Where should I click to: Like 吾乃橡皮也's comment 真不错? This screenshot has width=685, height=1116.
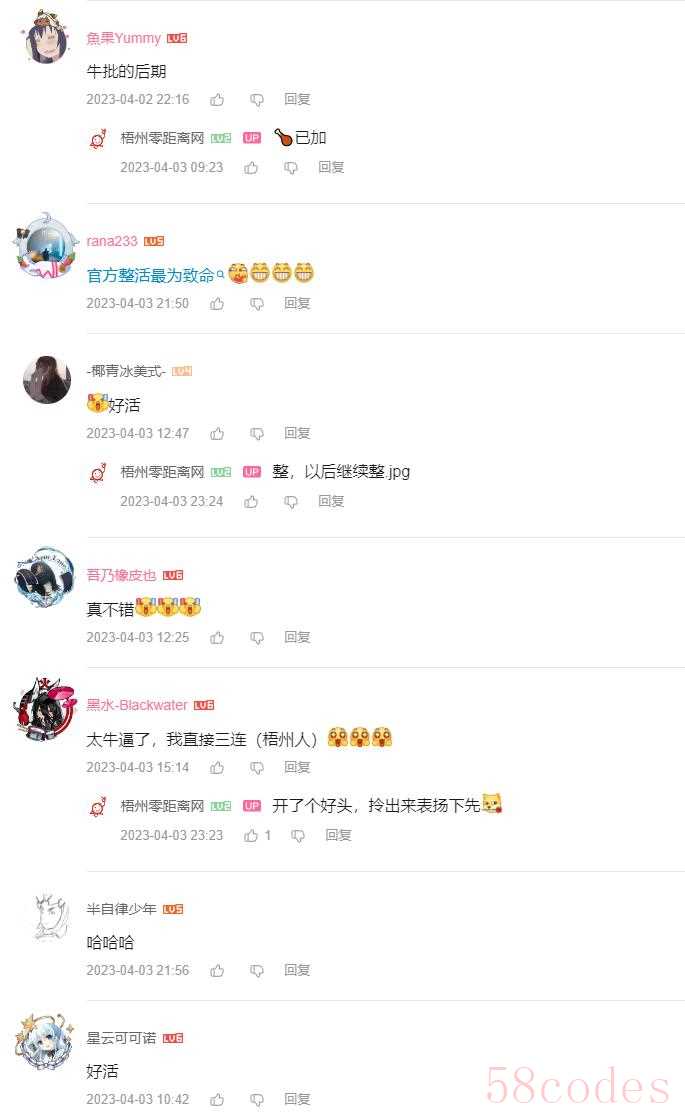tap(217, 638)
